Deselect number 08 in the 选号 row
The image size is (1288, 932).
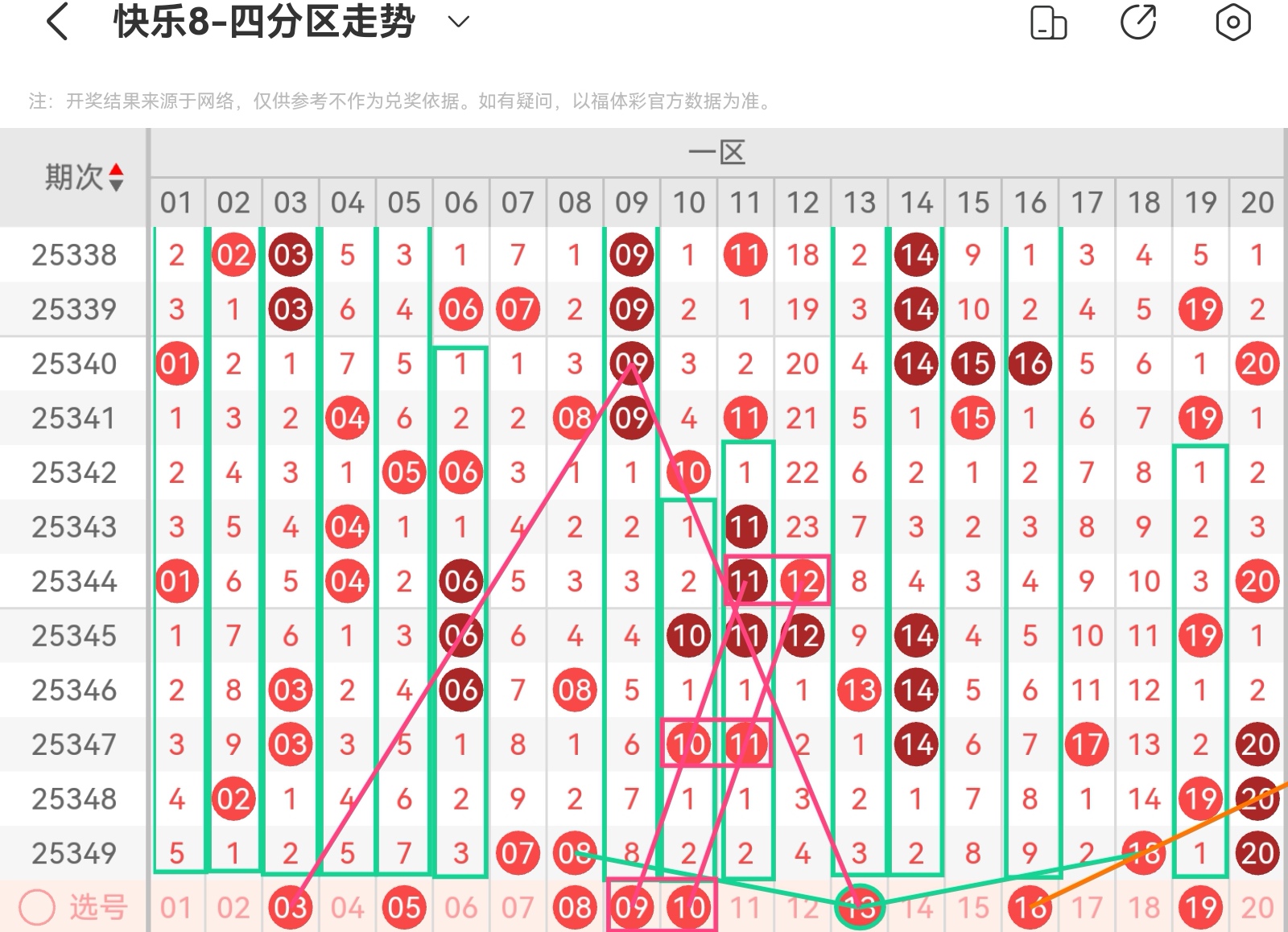pos(575,908)
